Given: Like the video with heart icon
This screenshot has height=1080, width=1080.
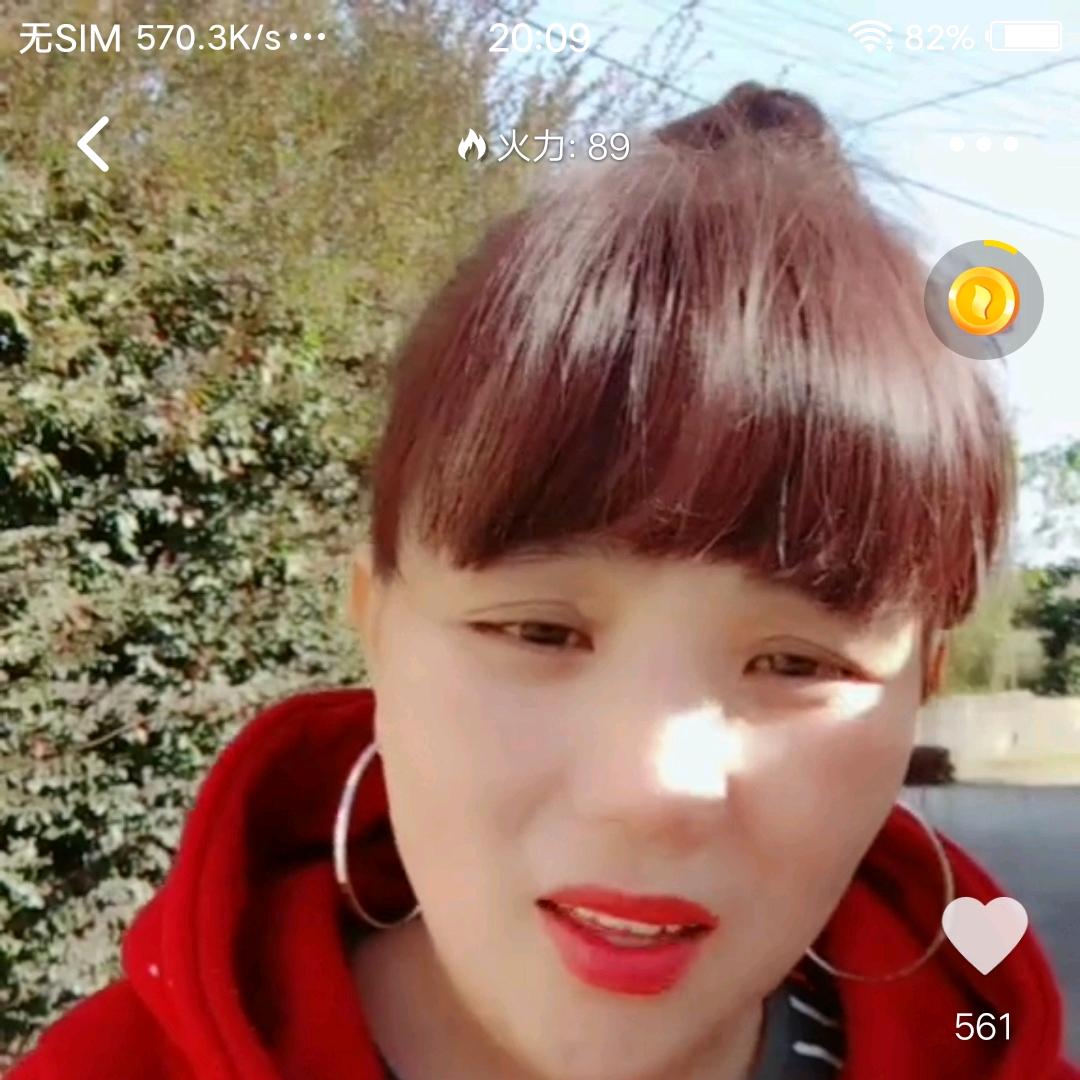Looking at the screenshot, I should pos(984,934).
